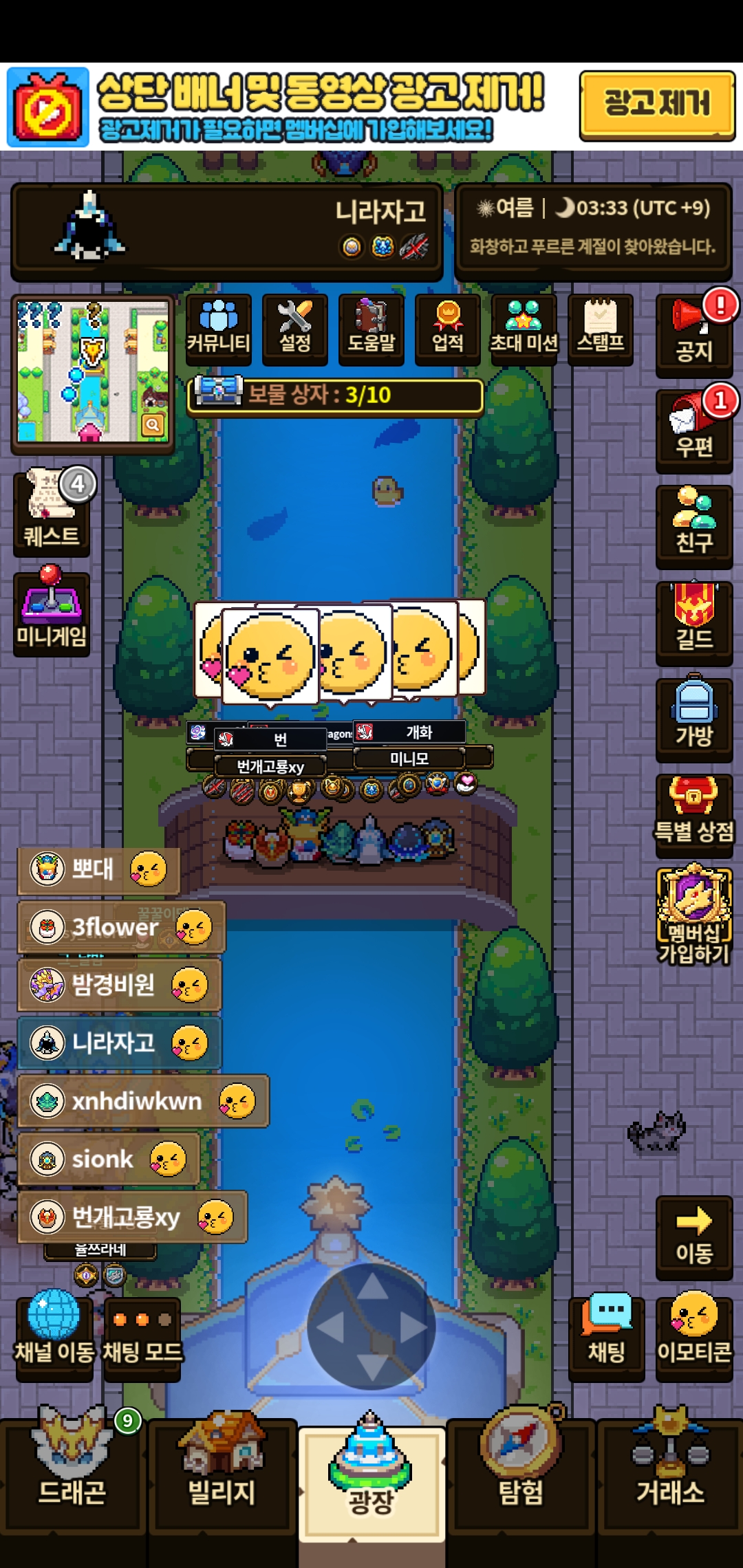This screenshot has height=1568, width=743.
Task: Launch 미니게임
Action: click(52, 613)
